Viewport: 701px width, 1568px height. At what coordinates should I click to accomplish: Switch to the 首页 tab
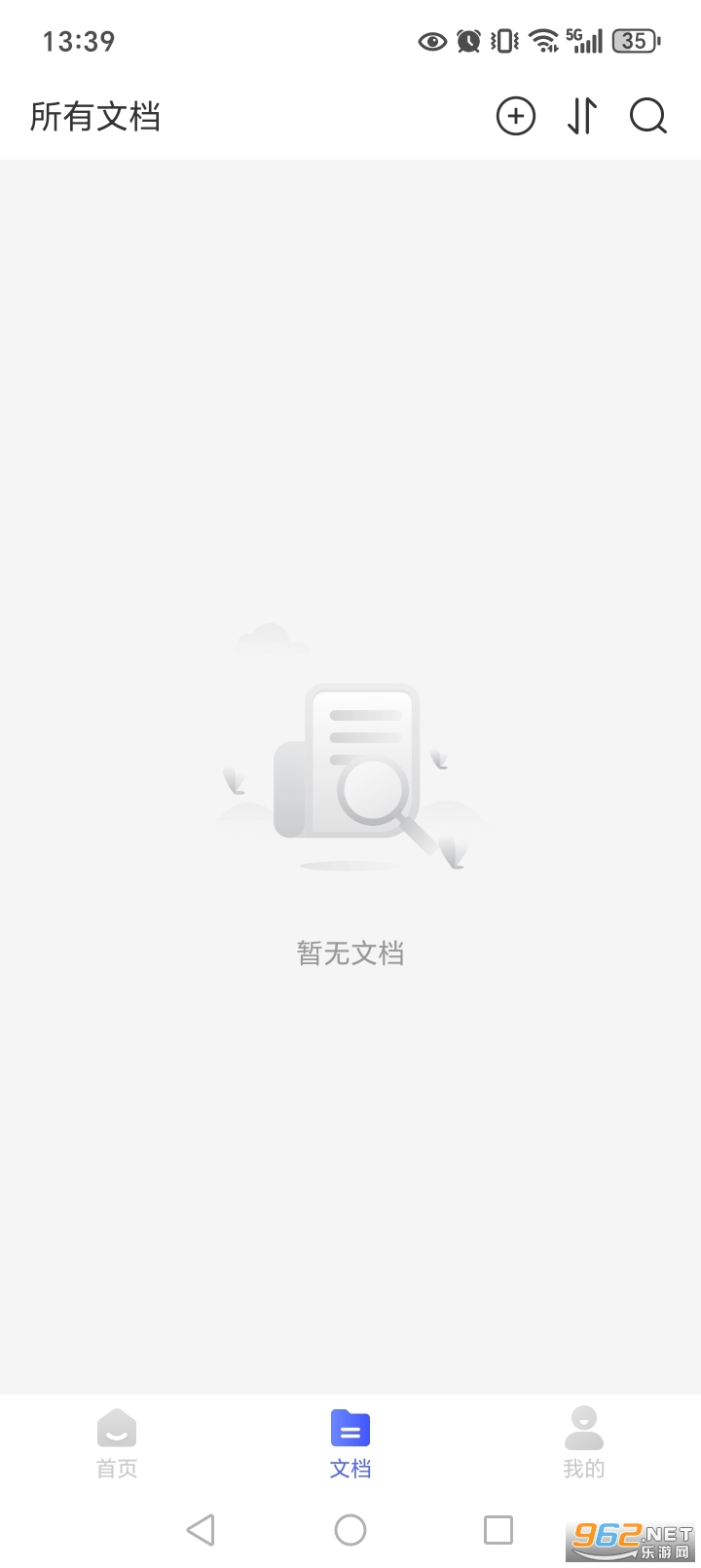click(x=117, y=1443)
